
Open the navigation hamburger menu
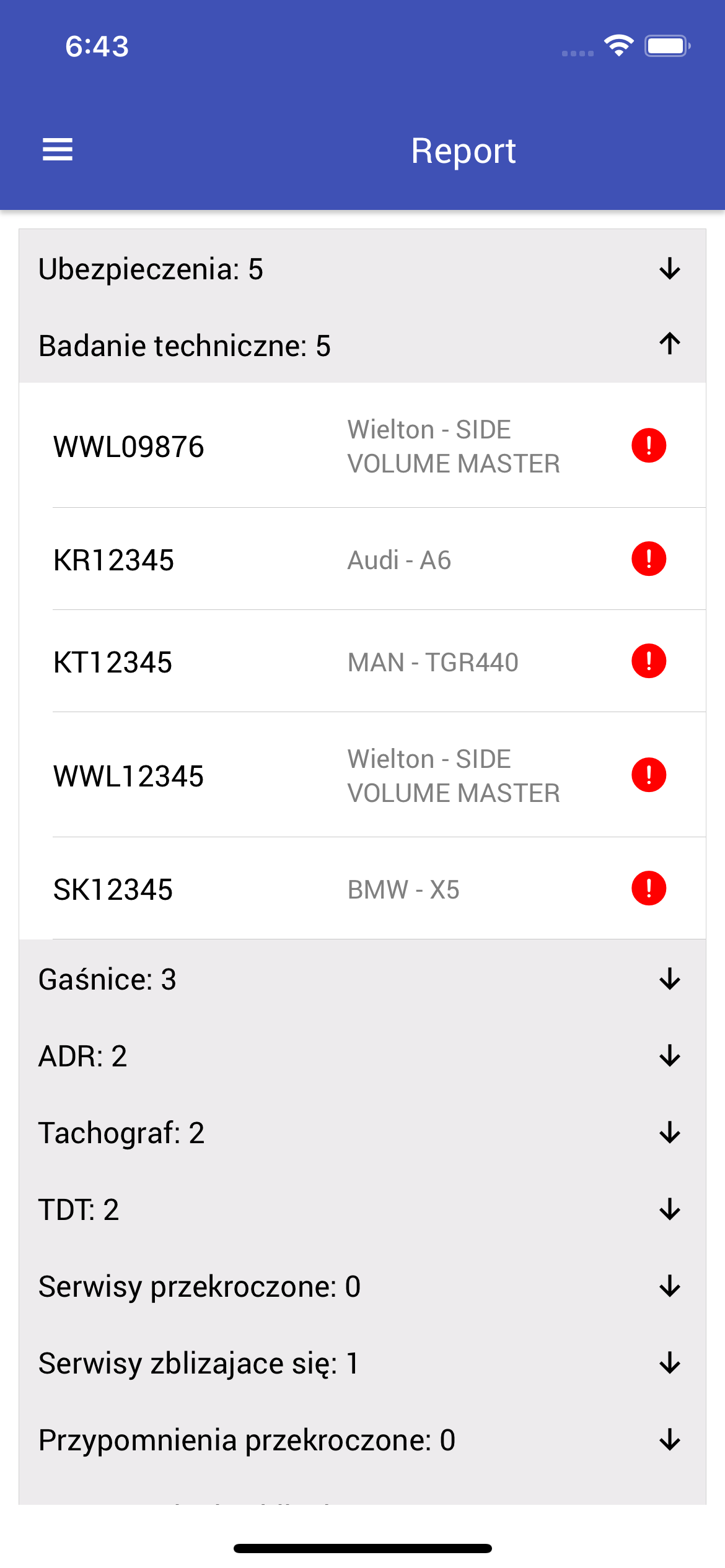coord(58,149)
